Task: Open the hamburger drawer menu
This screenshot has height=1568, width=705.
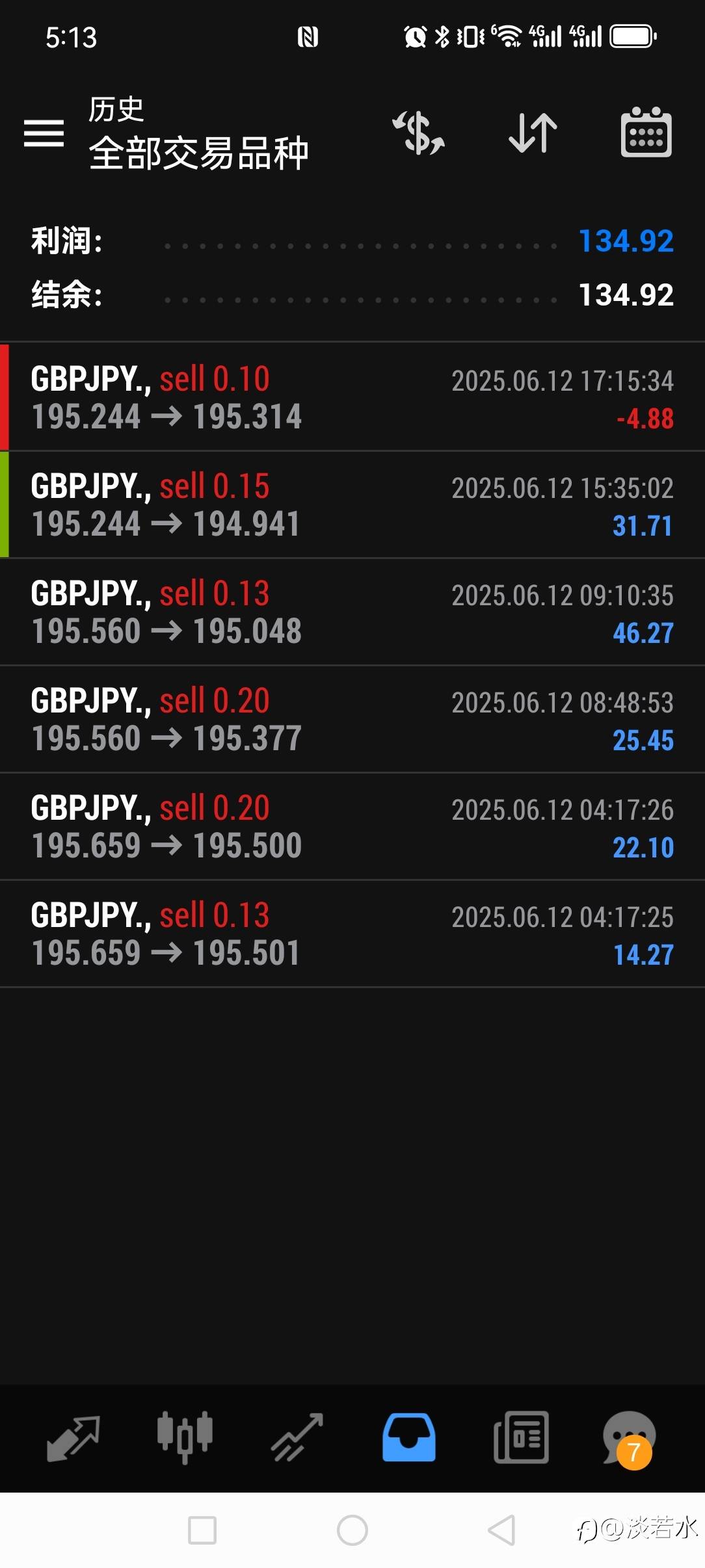Action: pyautogui.click(x=44, y=133)
